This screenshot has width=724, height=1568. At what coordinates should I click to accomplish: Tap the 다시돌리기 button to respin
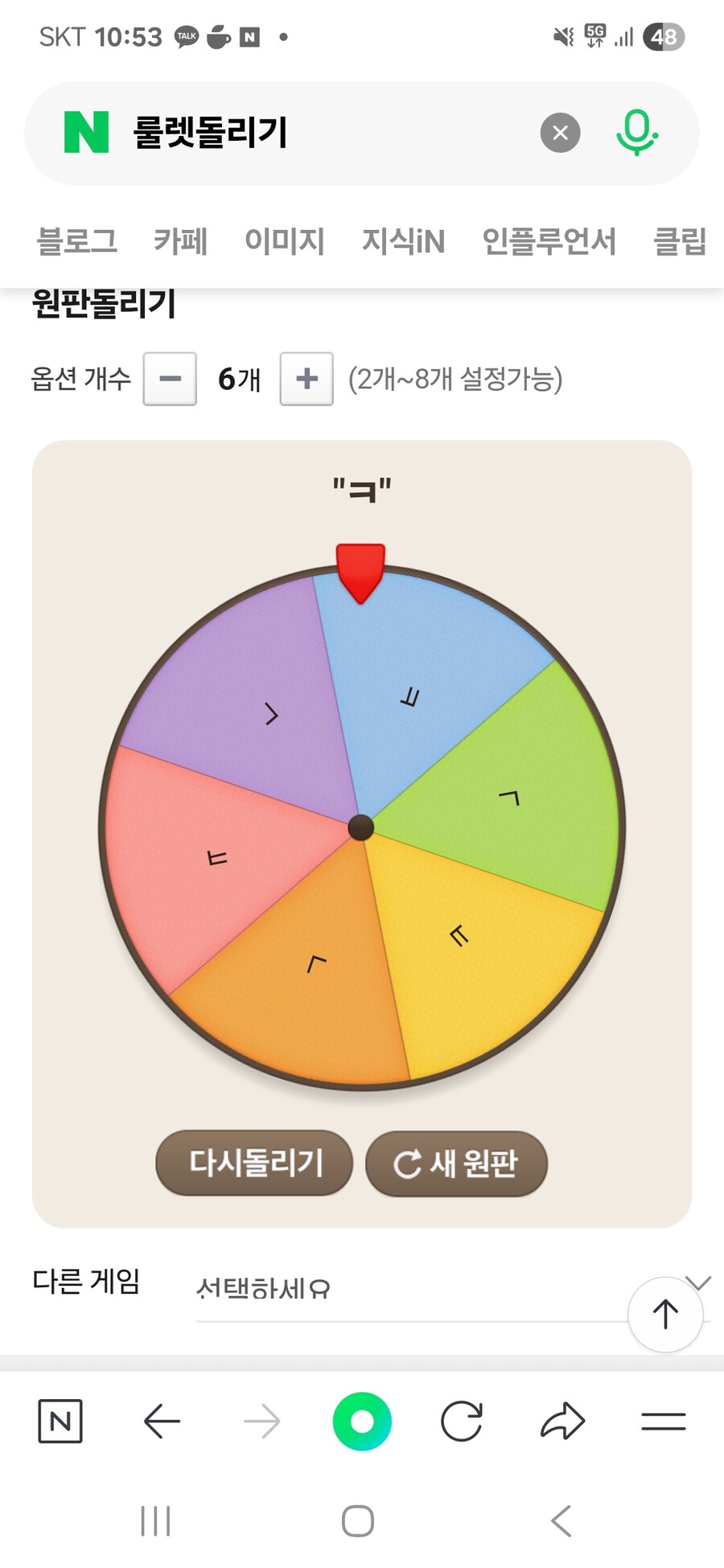tap(253, 1164)
